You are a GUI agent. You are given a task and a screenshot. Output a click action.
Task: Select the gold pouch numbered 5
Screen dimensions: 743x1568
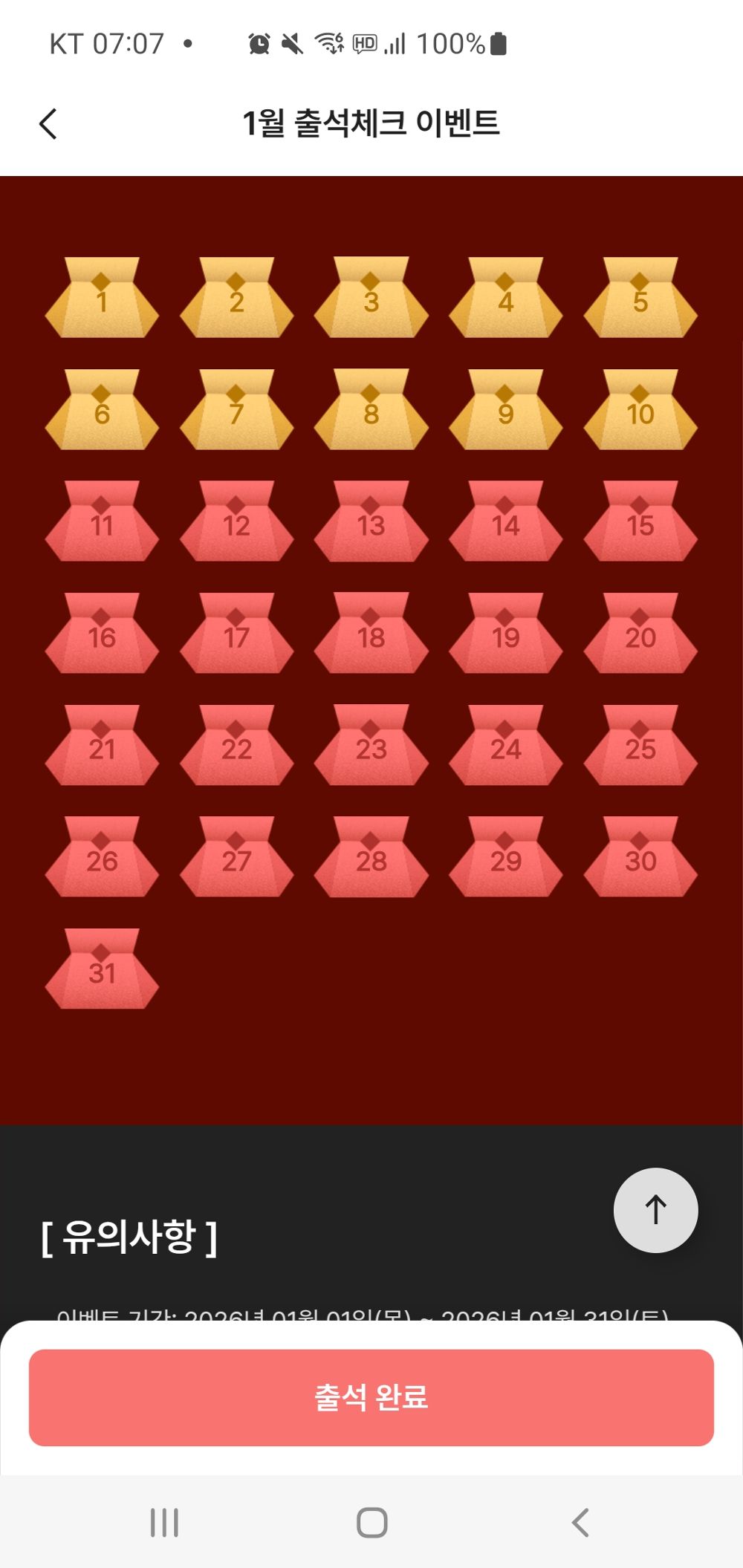tap(640, 299)
